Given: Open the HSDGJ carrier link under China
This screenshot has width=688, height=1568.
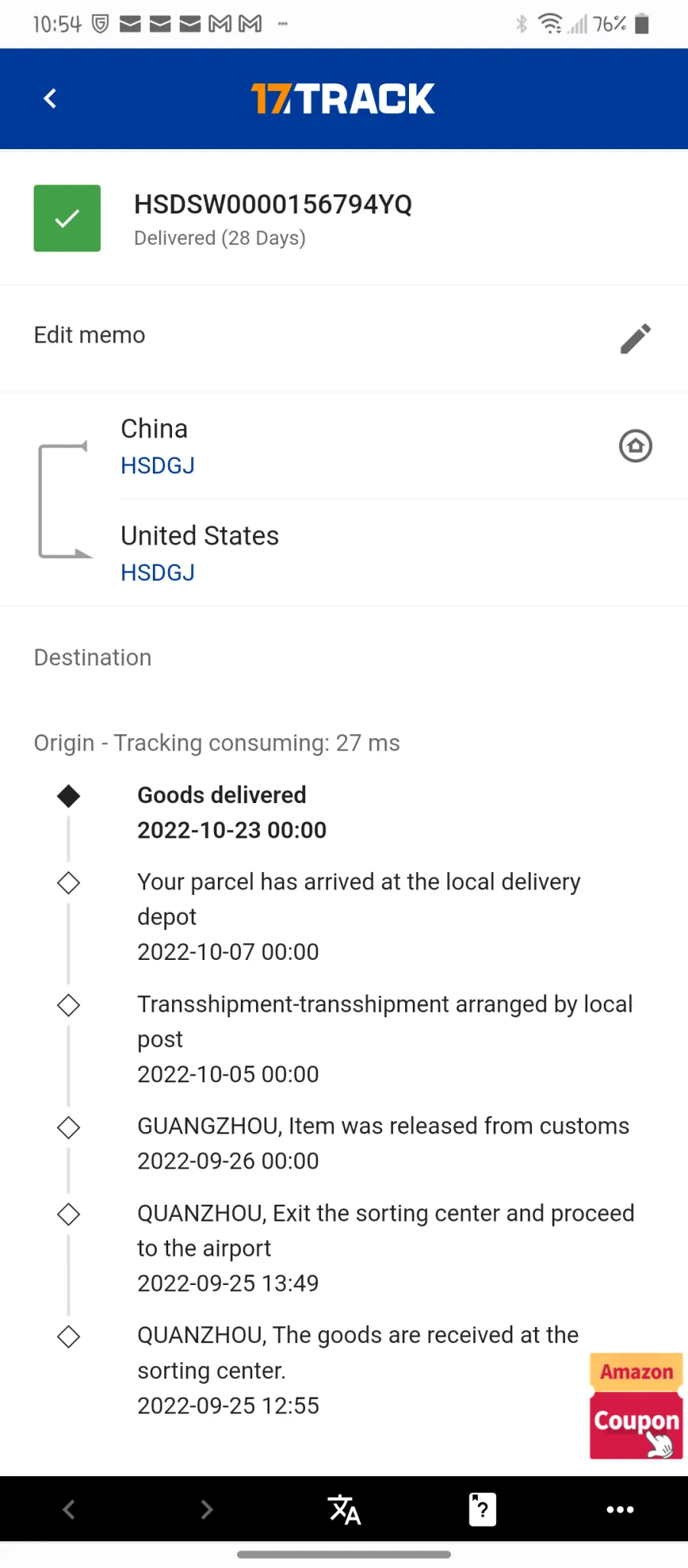Looking at the screenshot, I should tap(157, 465).
